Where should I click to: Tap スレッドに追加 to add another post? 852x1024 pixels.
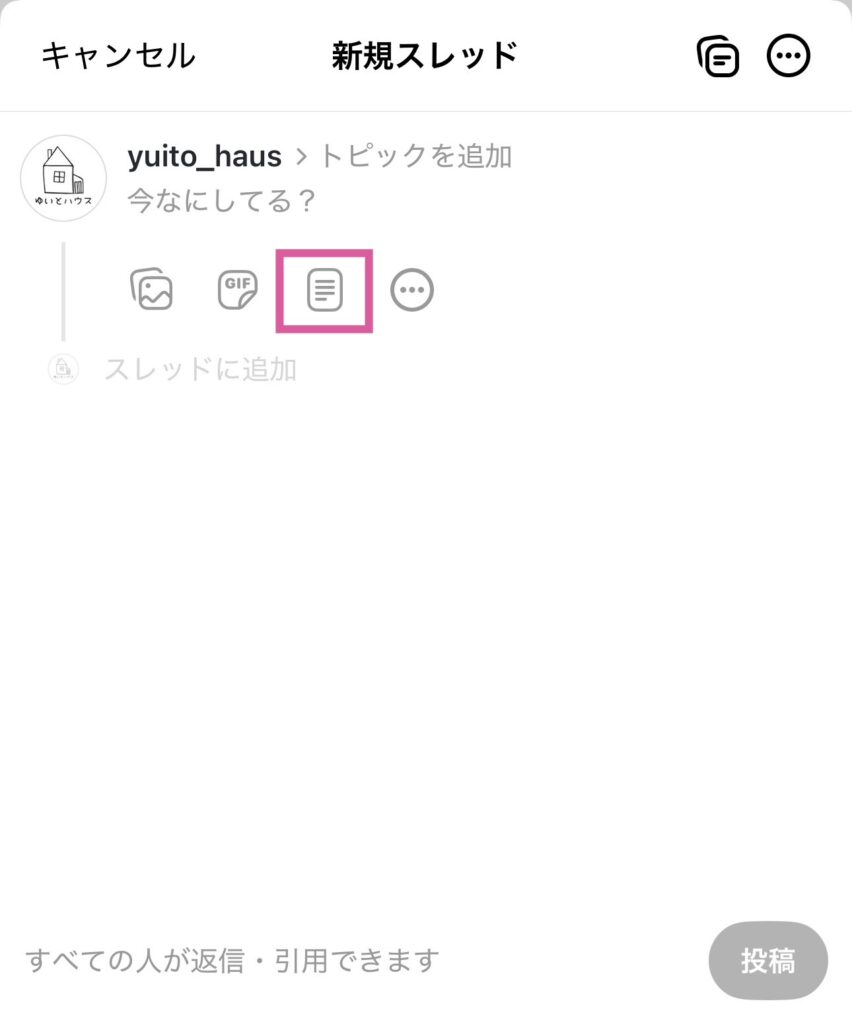[x=200, y=370]
